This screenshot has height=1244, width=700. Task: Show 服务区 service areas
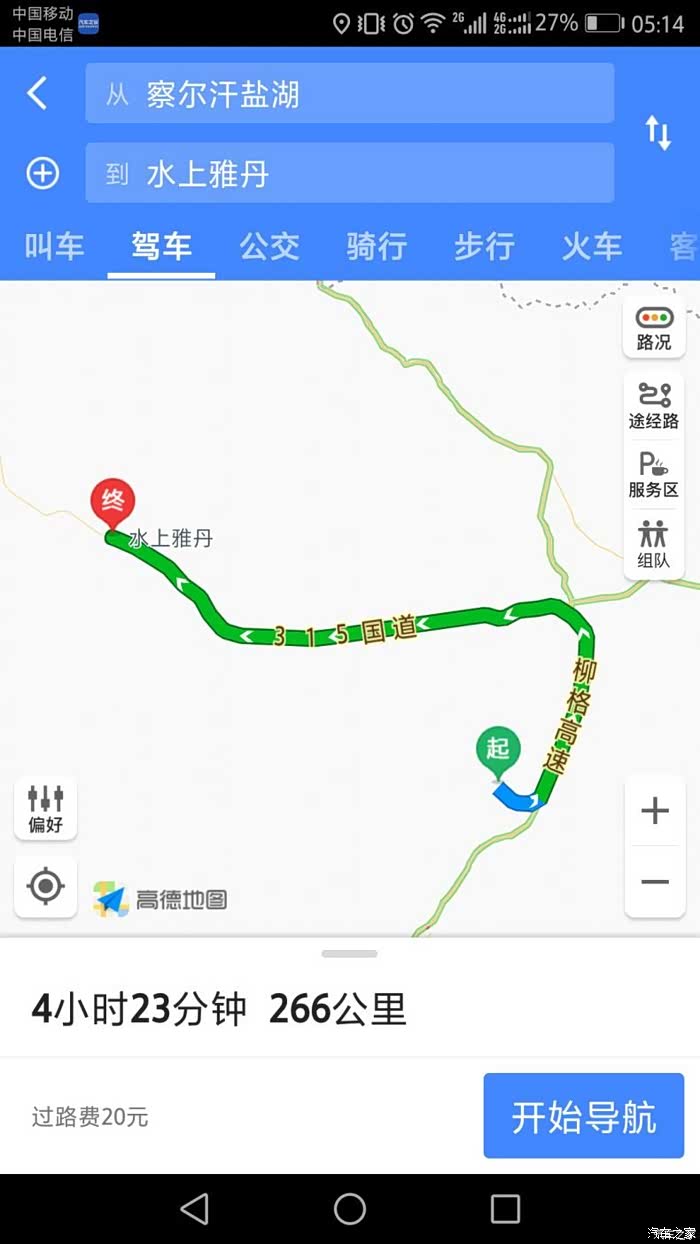pyautogui.click(x=655, y=474)
